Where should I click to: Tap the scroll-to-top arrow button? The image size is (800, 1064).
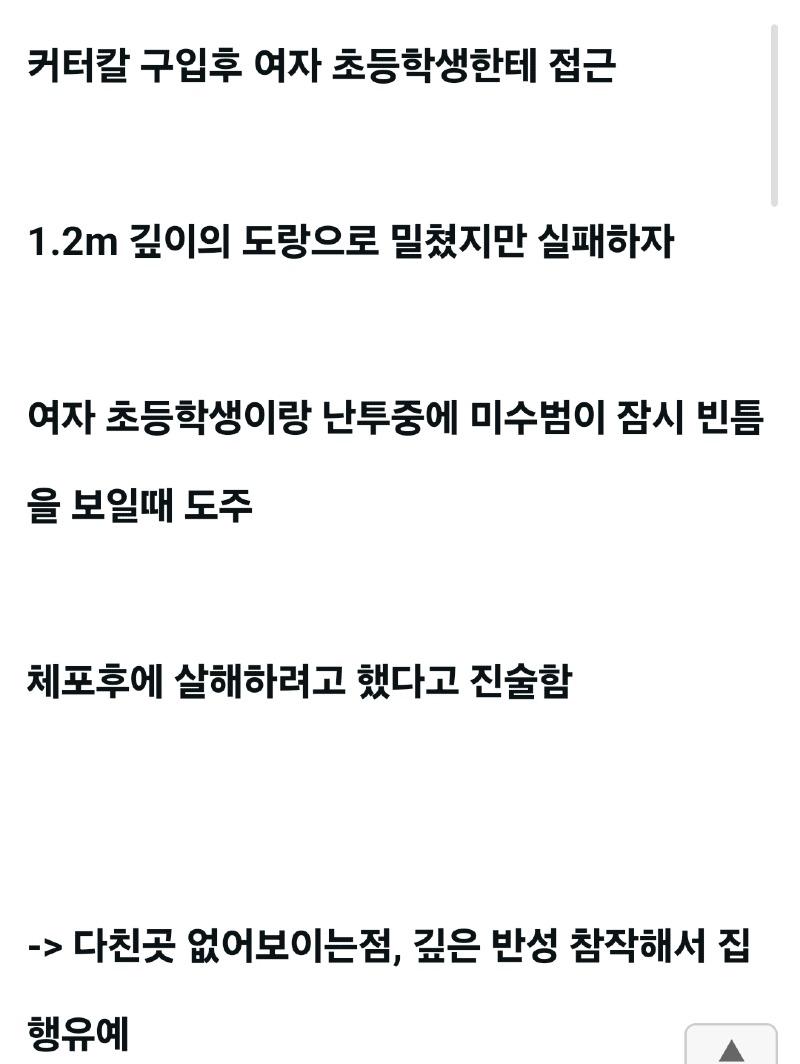pyautogui.click(x=731, y=1046)
